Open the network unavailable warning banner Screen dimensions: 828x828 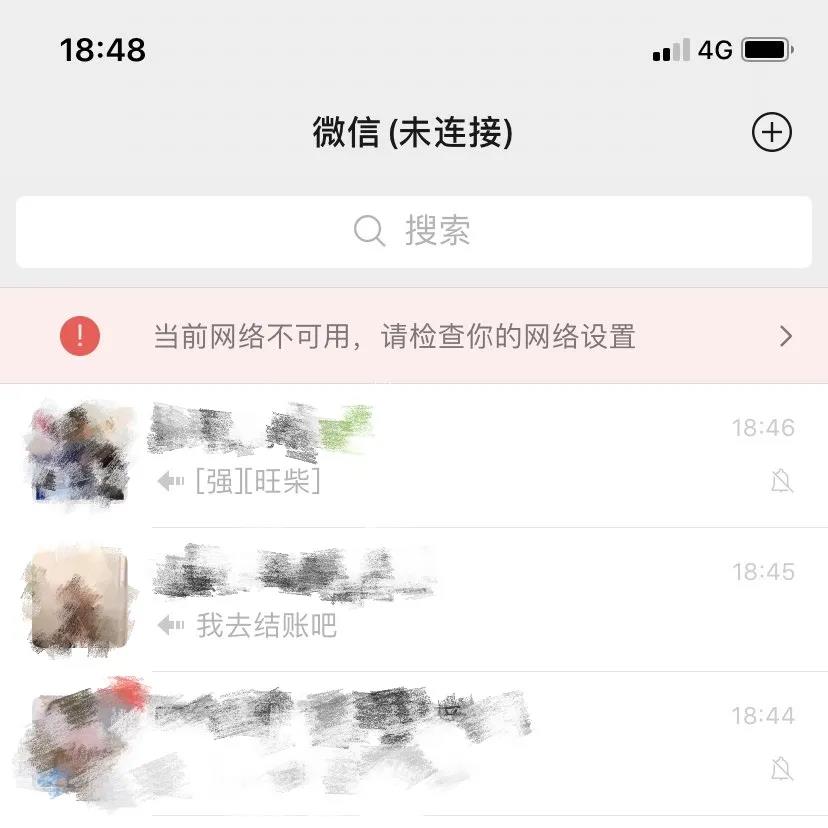[413, 337]
